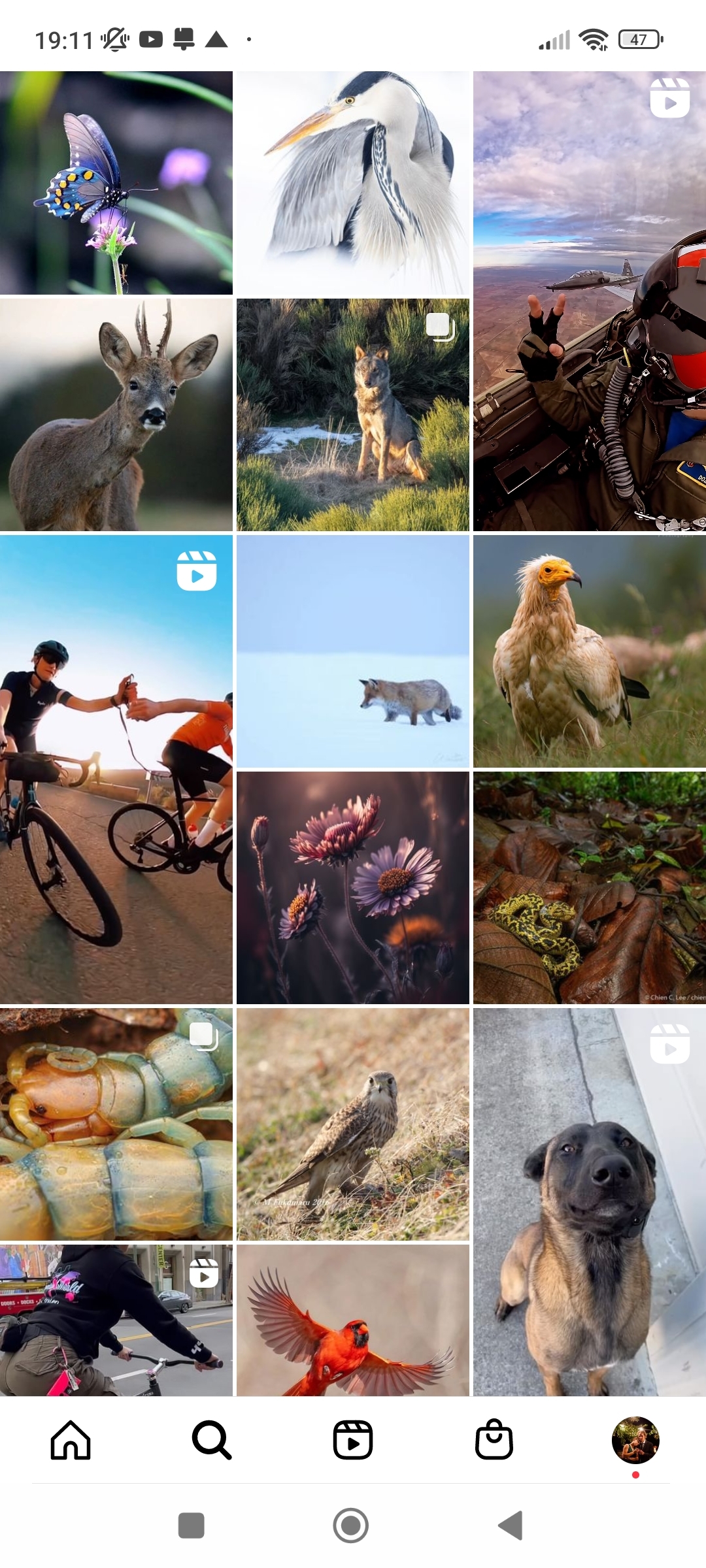Open the yellow-faced vulture photo
706x1568 pixels.
(590, 651)
